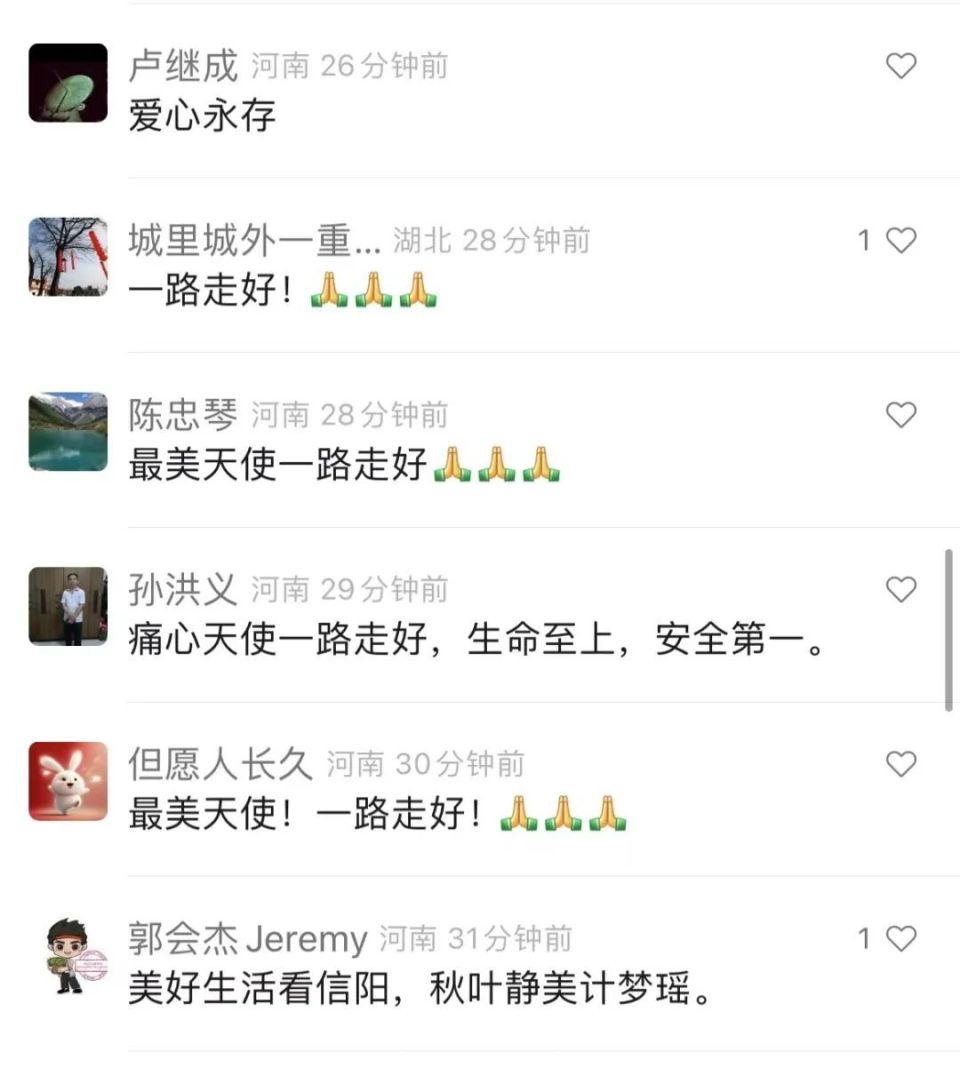960x1076 pixels.
Task: Tap the username 但愿人长久
Action: (218, 763)
